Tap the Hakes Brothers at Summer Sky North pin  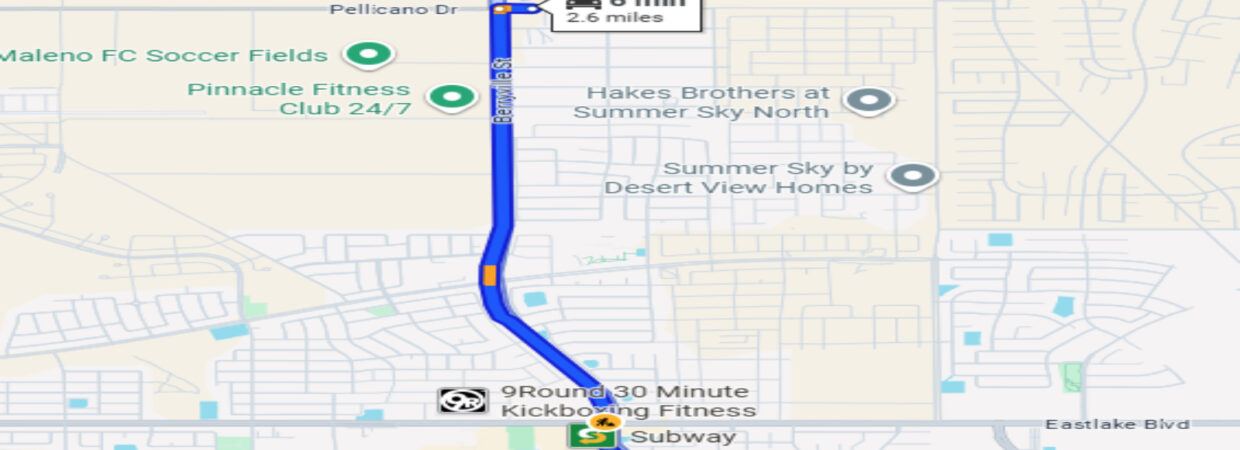pos(867,100)
